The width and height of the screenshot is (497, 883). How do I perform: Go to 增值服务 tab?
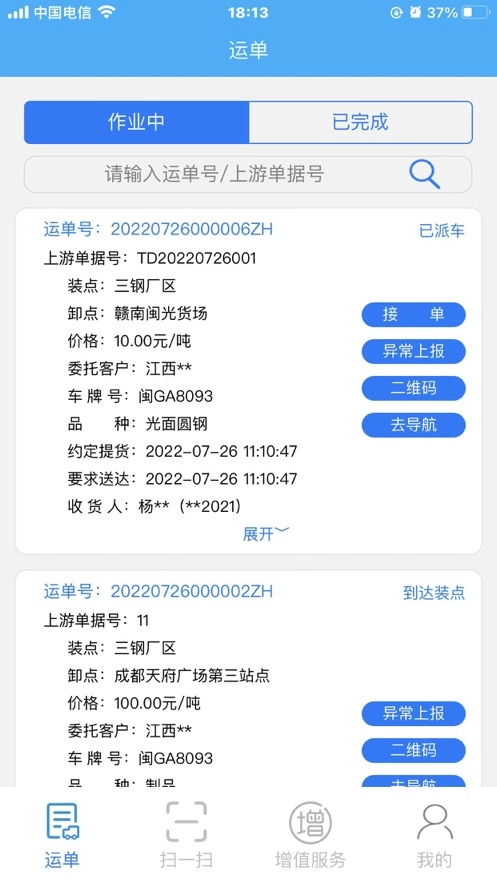pyautogui.click(x=310, y=835)
